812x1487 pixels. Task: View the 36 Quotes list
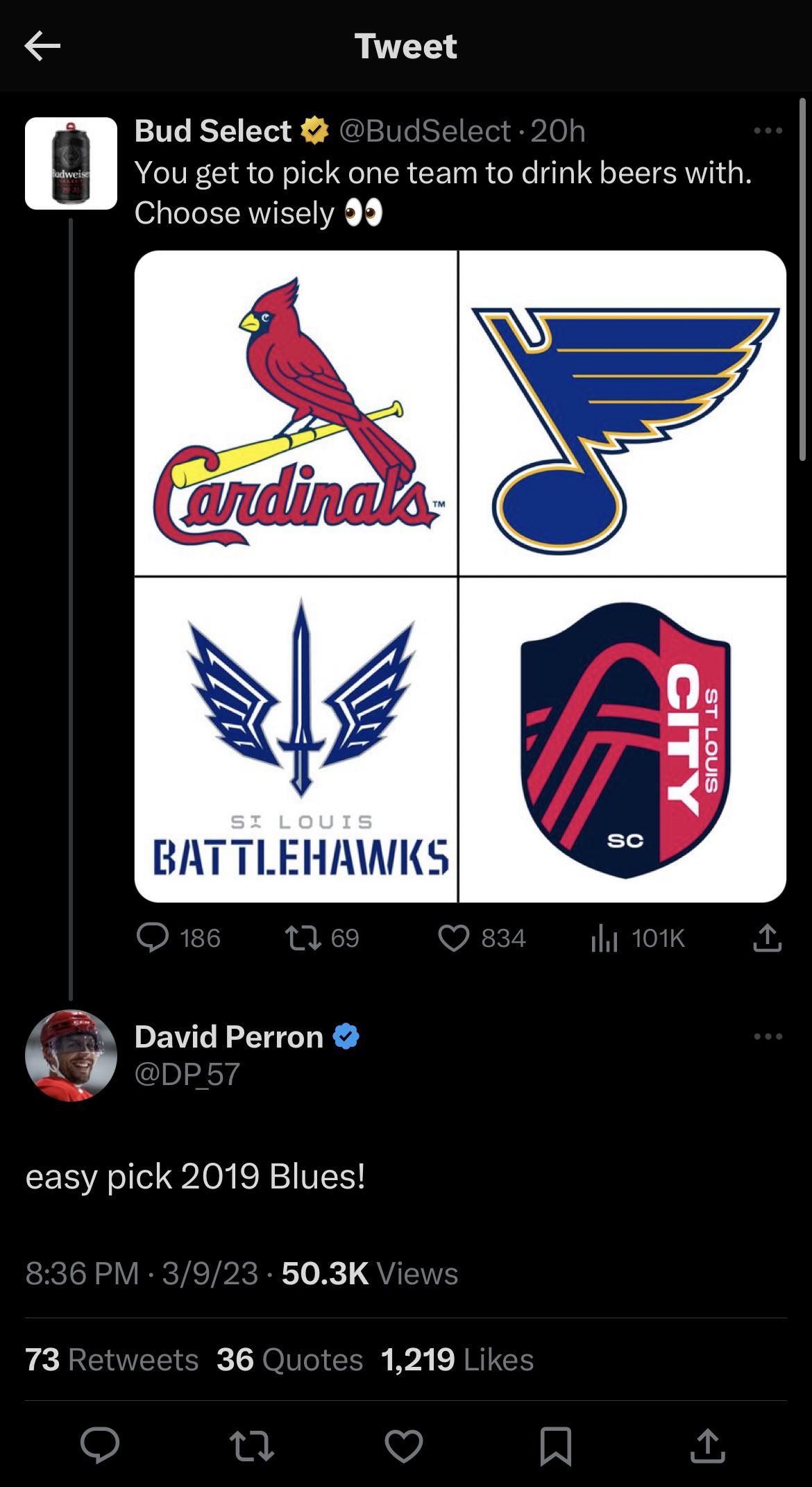[289, 1360]
